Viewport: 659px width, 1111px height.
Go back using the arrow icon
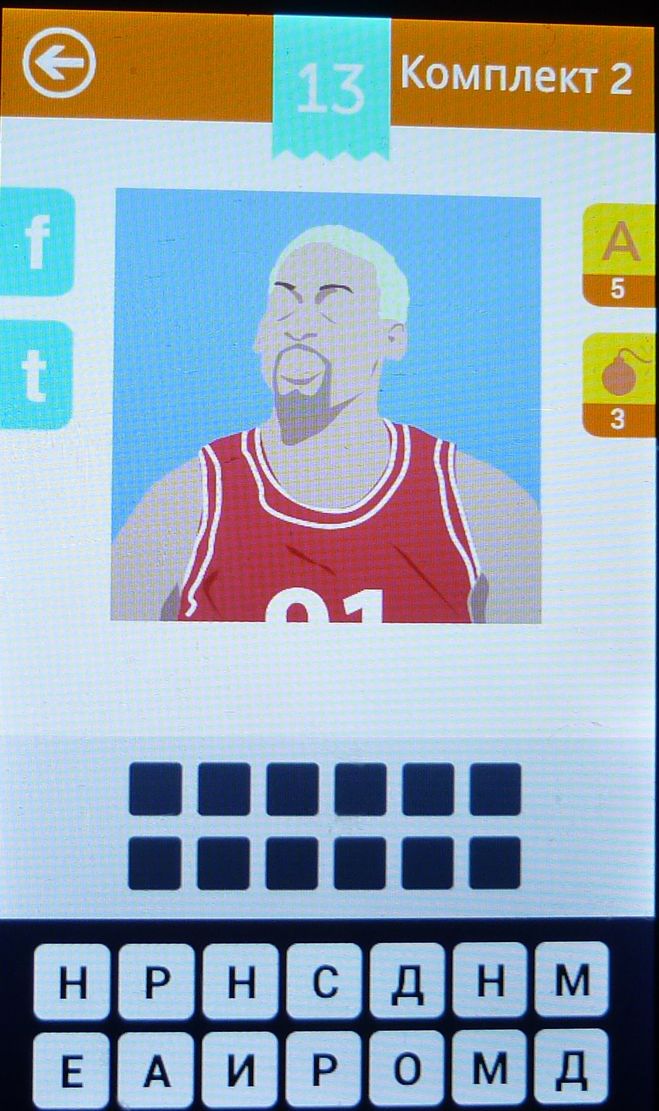click(x=59, y=65)
